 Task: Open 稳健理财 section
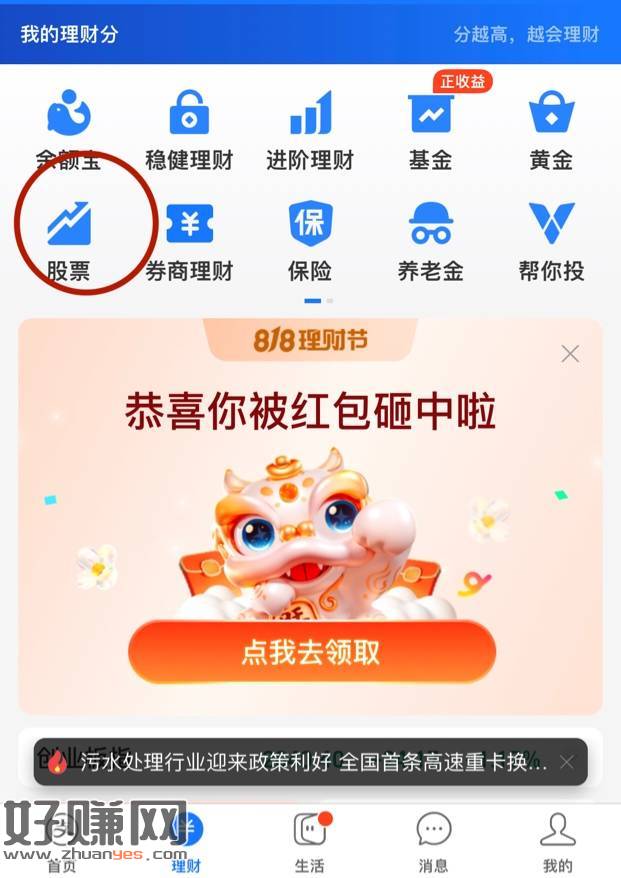[189, 129]
